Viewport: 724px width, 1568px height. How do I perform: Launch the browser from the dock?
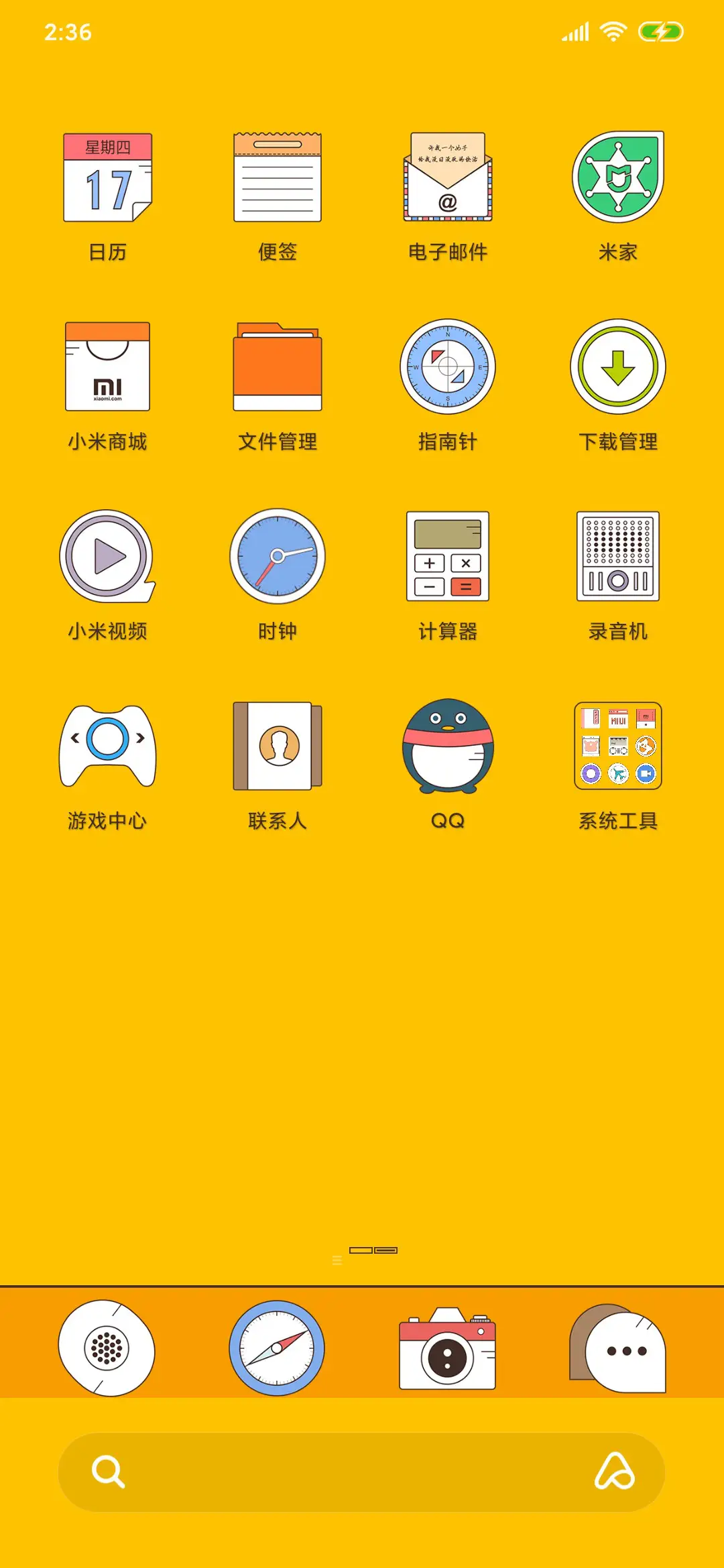click(277, 1350)
